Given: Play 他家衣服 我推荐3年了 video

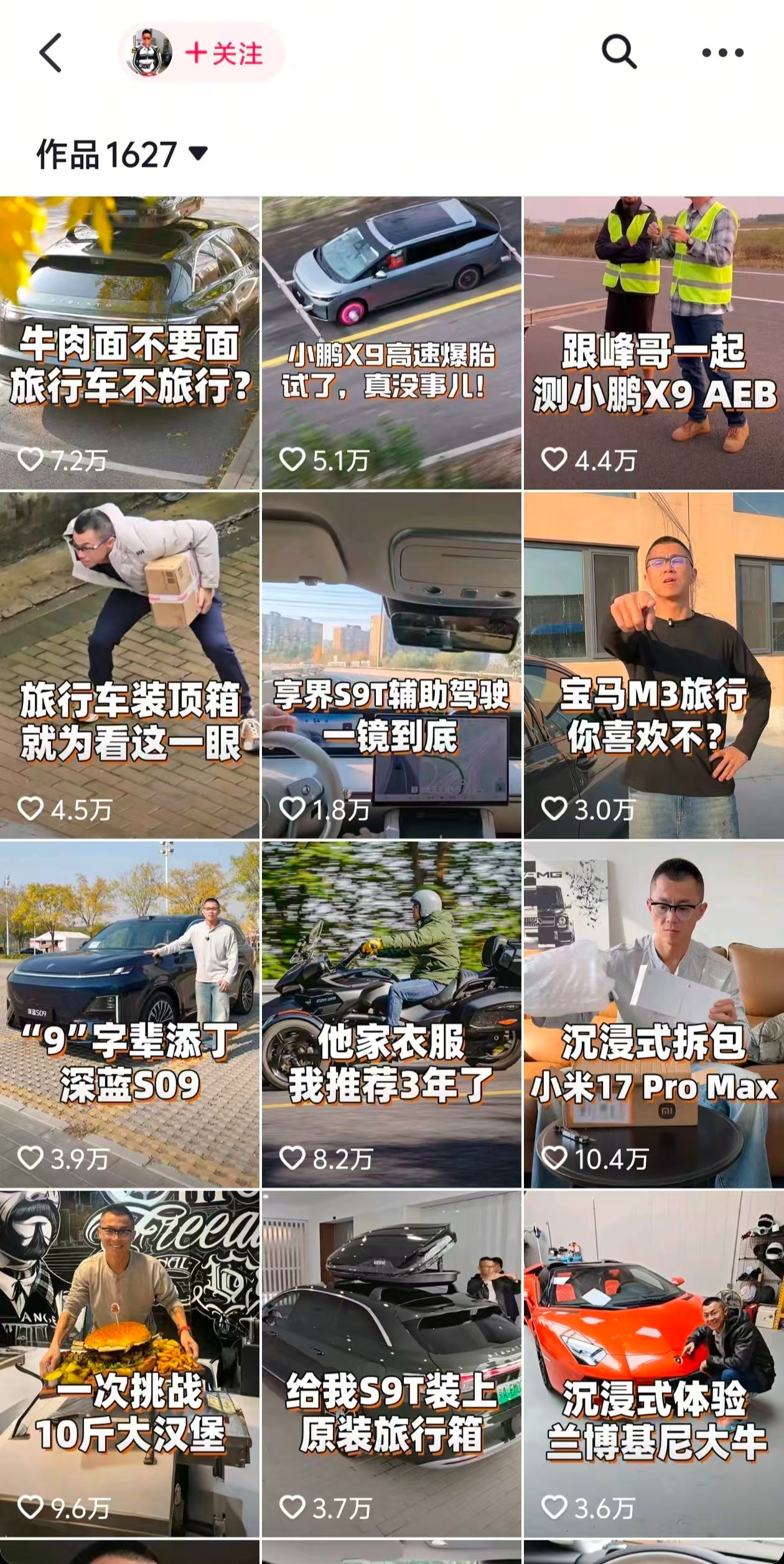Looking at the screenshot, I should pyautogui.click(x=391, y=1014).
